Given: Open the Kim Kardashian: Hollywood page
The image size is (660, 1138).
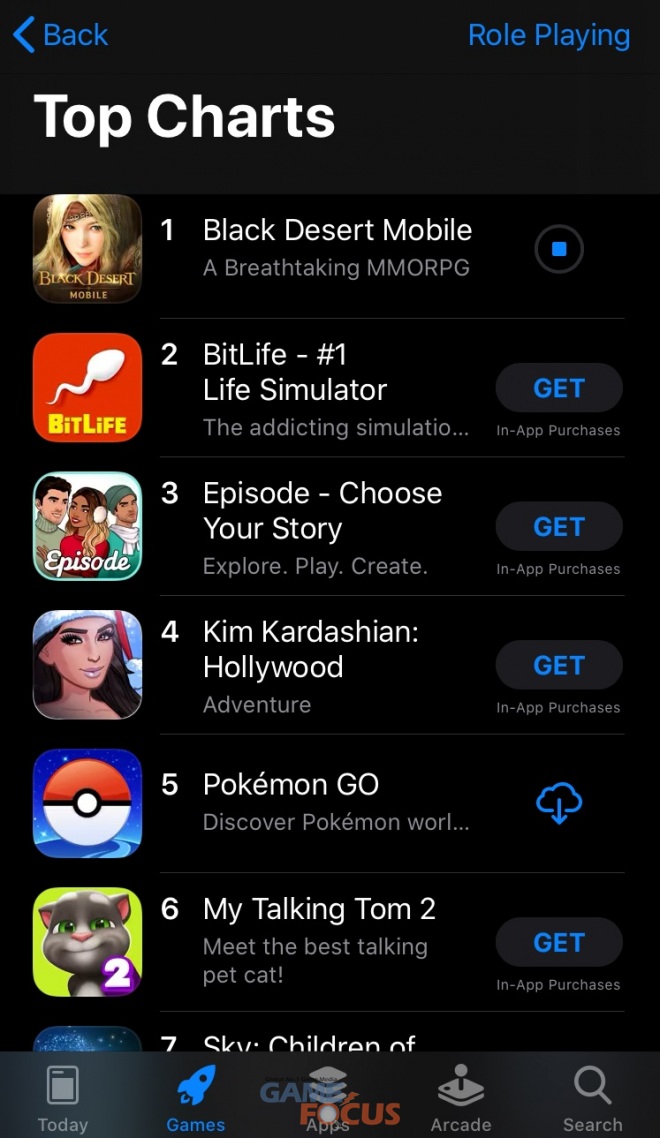Looking at the screenshot, I should point(310,649).
